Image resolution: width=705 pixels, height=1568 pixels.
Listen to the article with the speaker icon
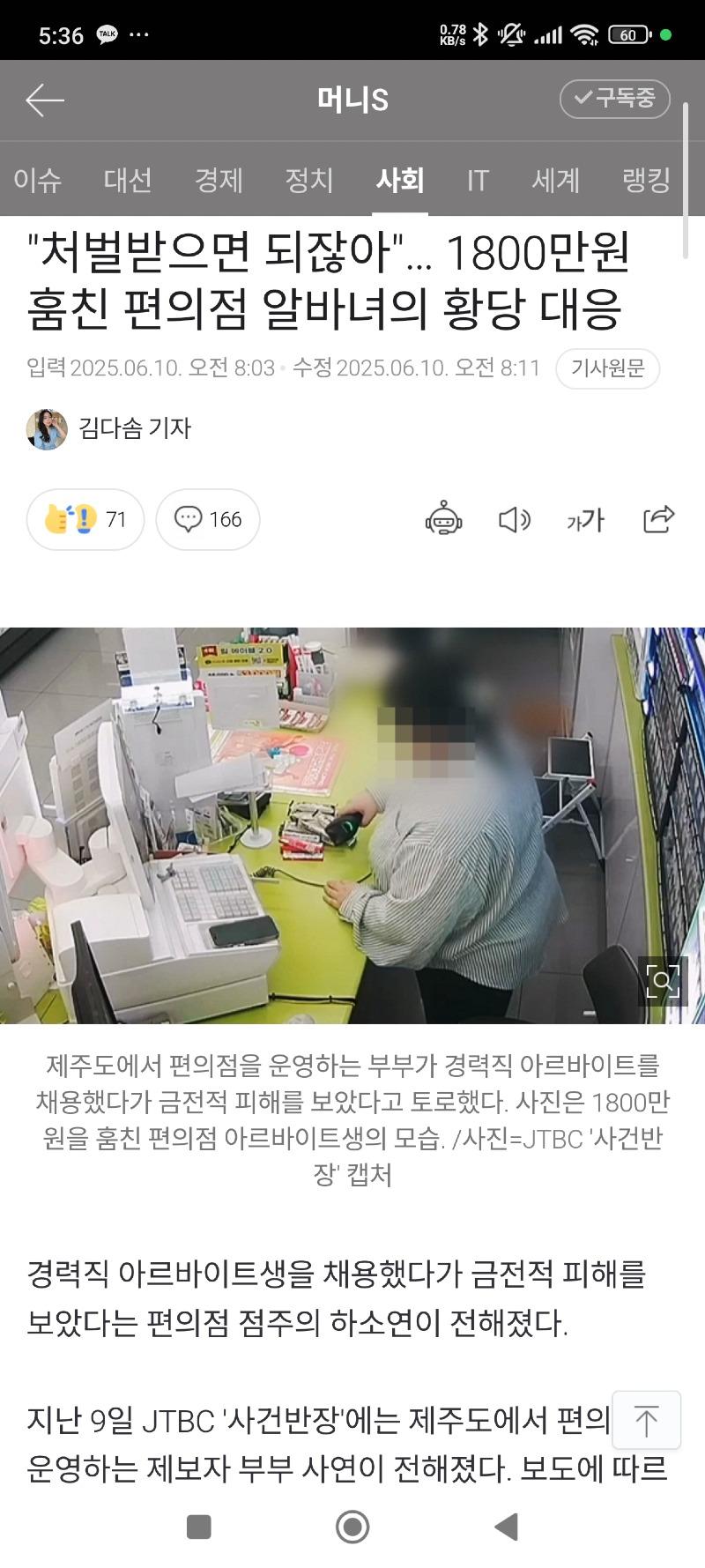pyautogui.click(x=515, y=519)
